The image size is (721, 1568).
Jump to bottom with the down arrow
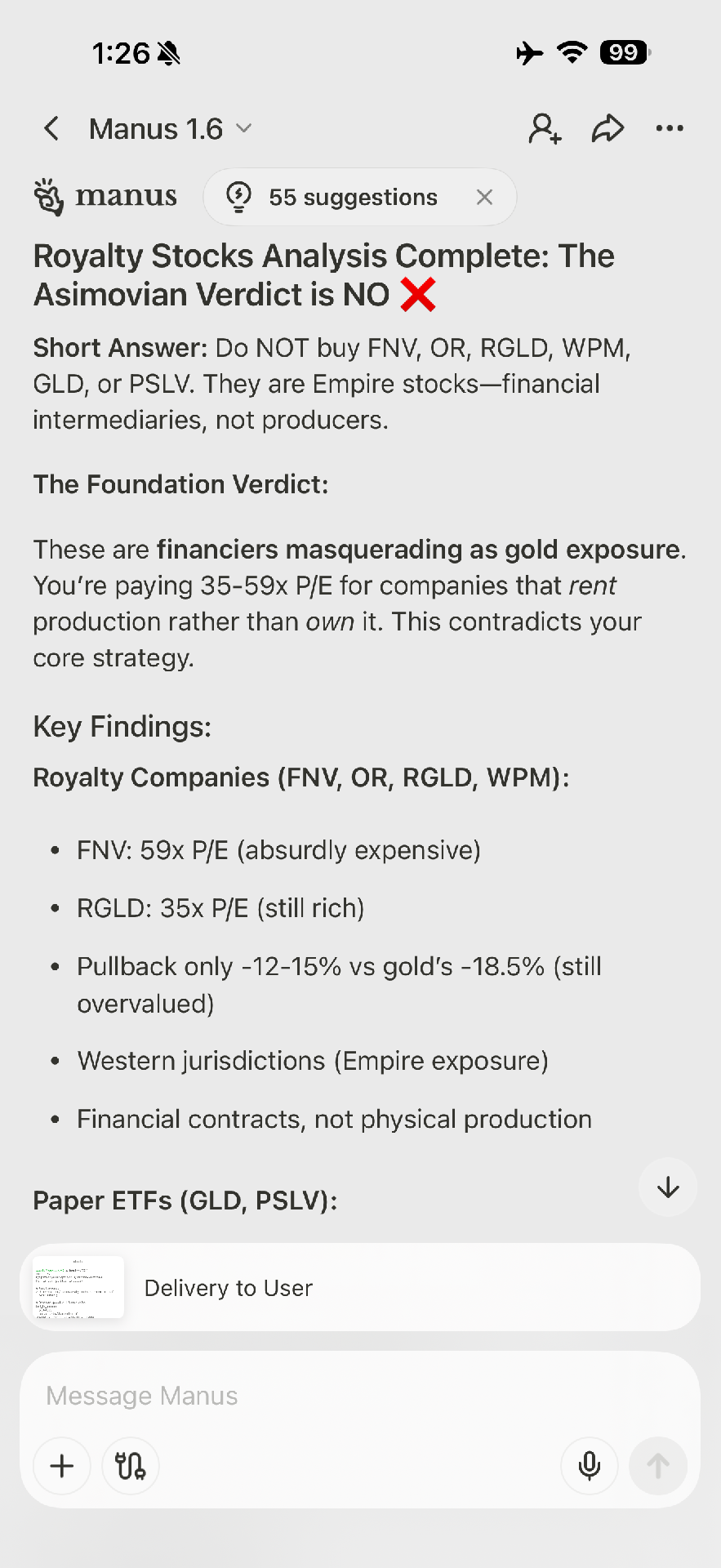[x=668, y=1187]
